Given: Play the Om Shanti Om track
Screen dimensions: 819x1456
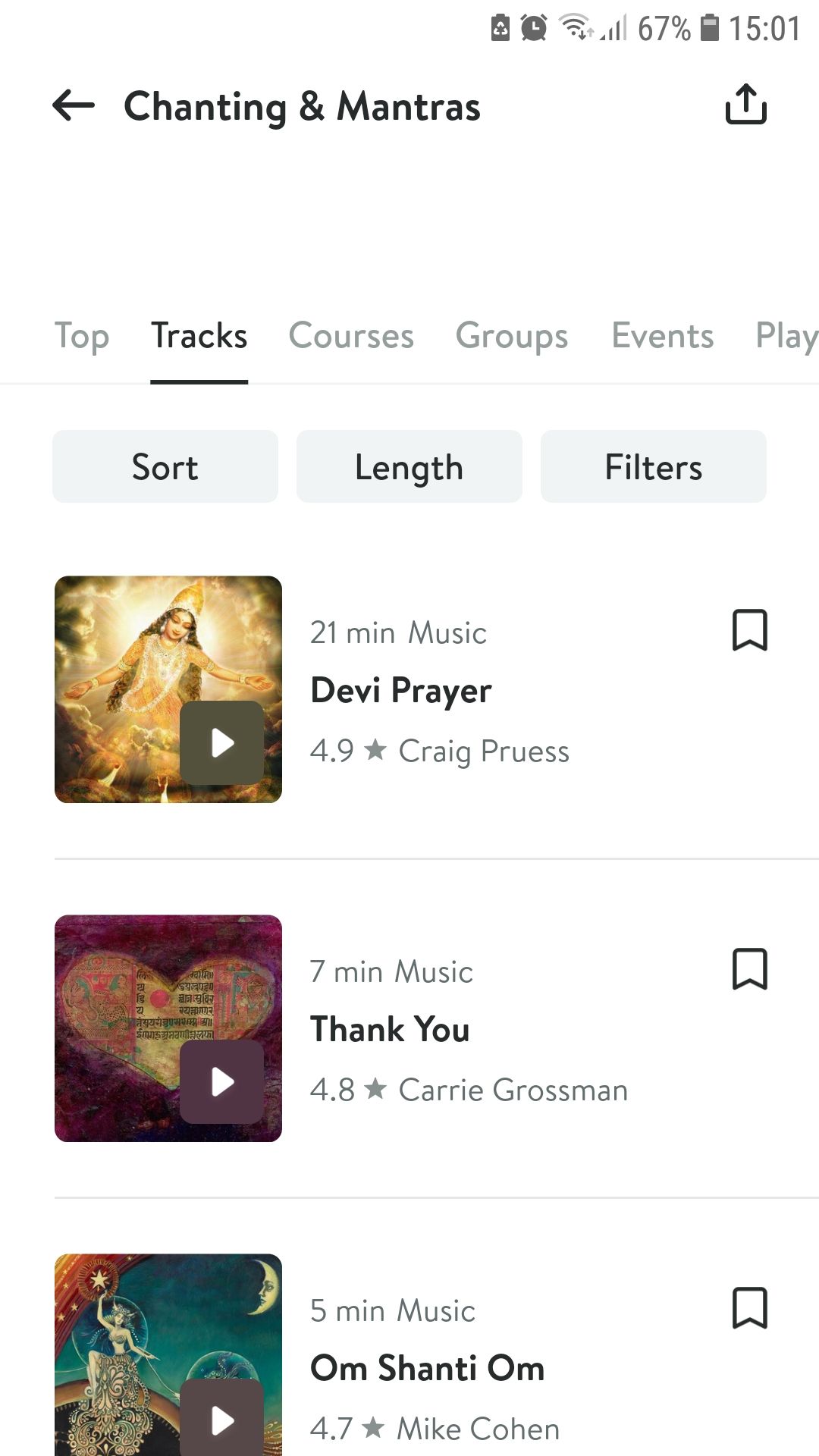Looking at the screenshot, I should [221, 1420].
